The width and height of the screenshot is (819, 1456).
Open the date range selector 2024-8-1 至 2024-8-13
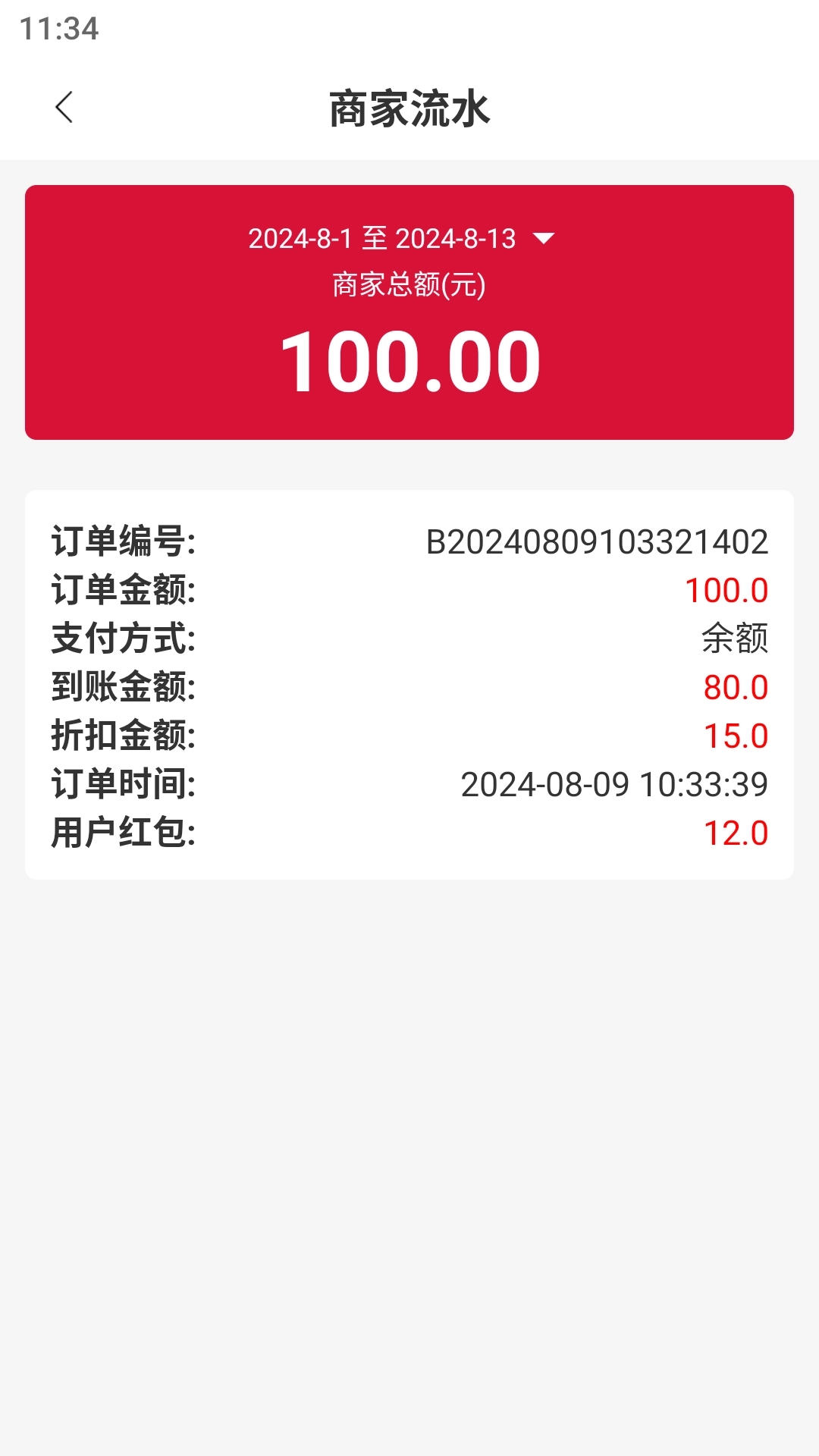tap(381, 239)
